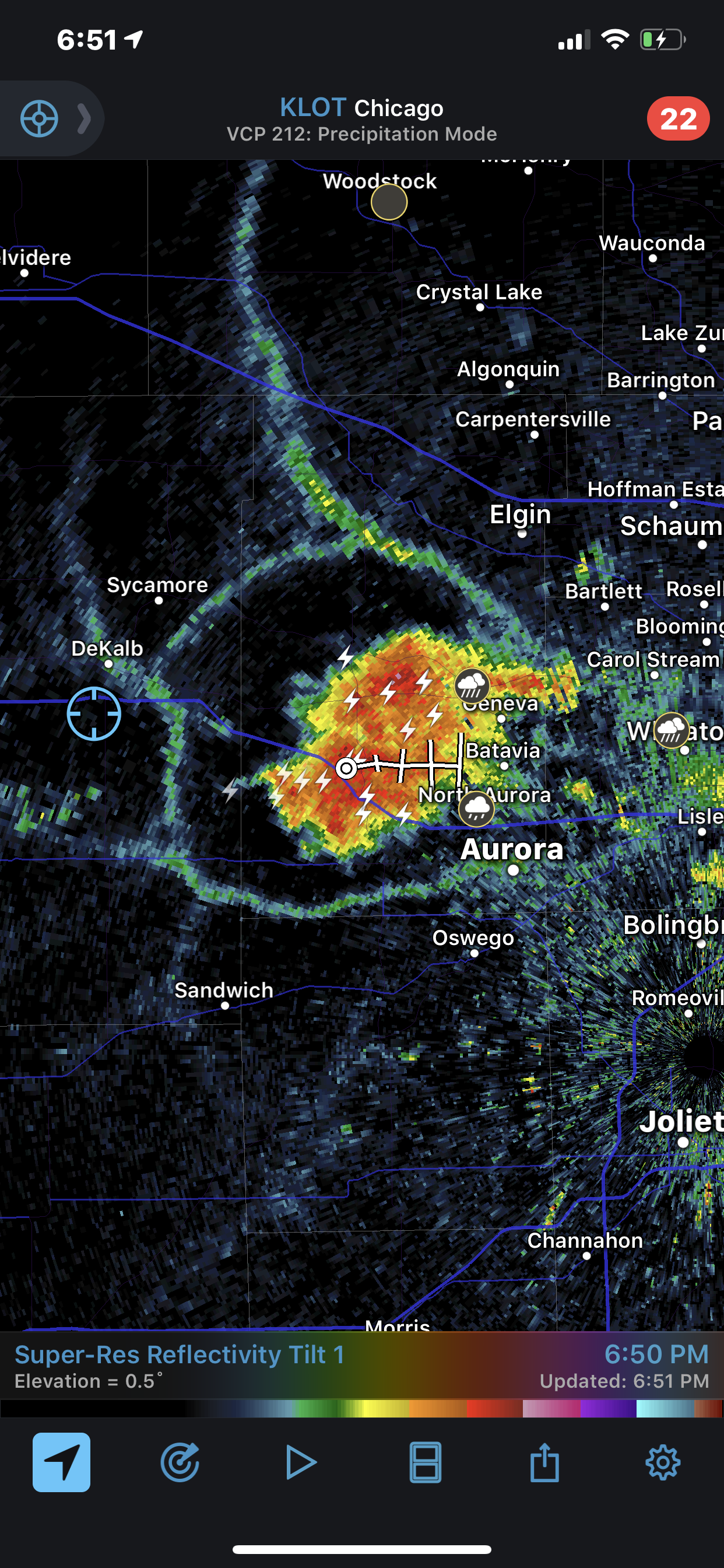Tap the radar refresh icon
724x1568 pixels.
[180, 1462]
